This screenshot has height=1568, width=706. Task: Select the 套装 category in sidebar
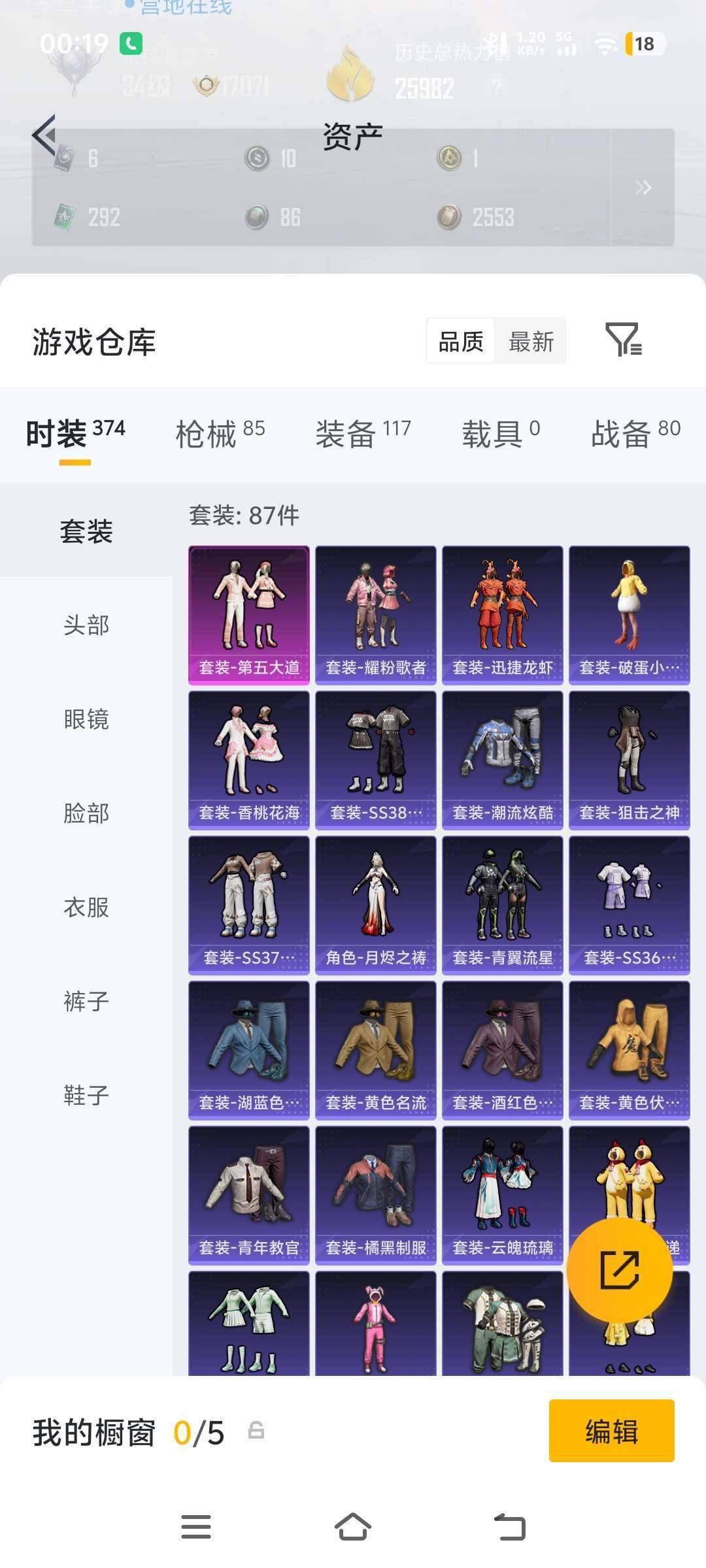(x=87, y=531)
